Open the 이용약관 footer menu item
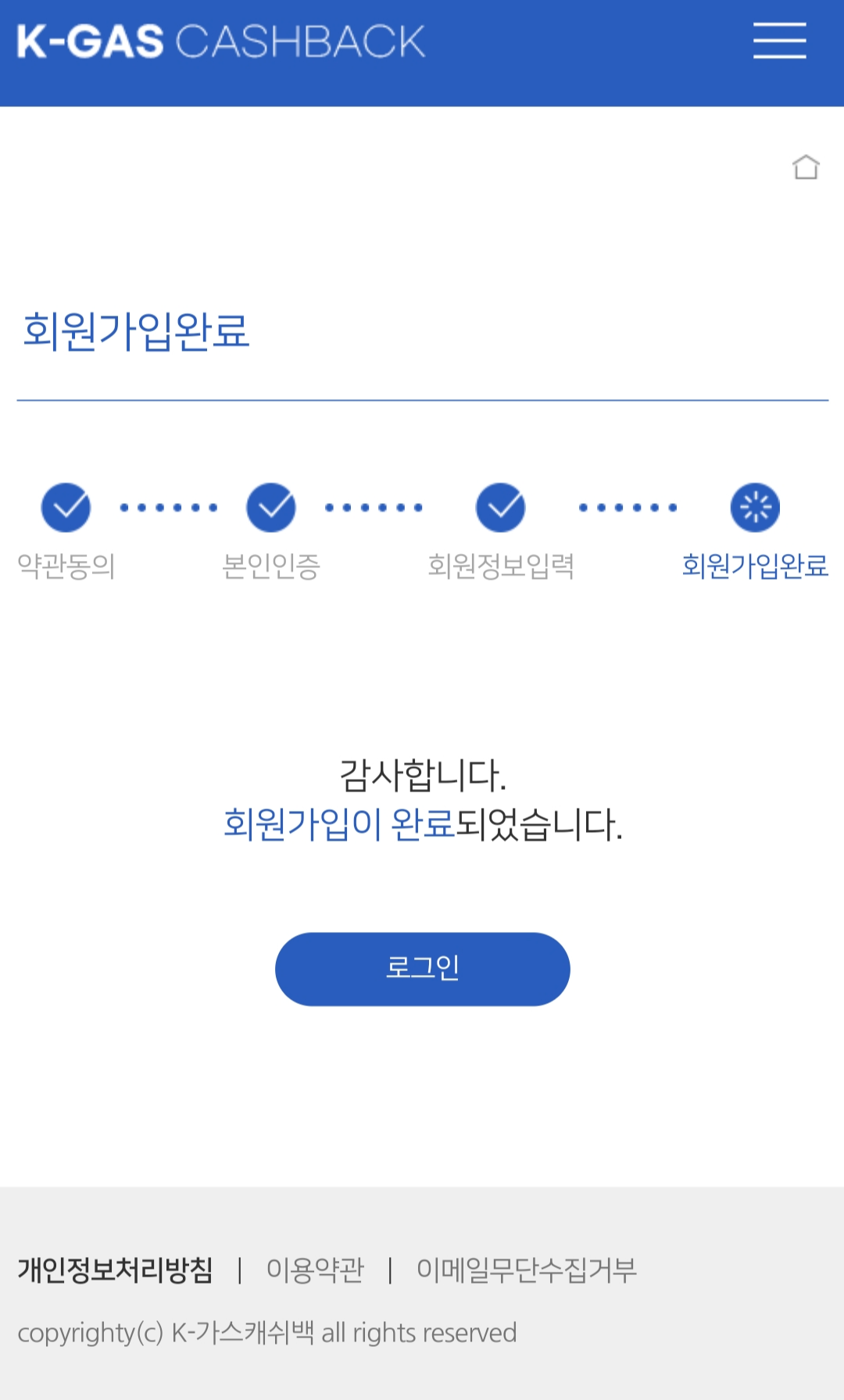Screen dimensions: 844x1400 tap(316, 1270)
